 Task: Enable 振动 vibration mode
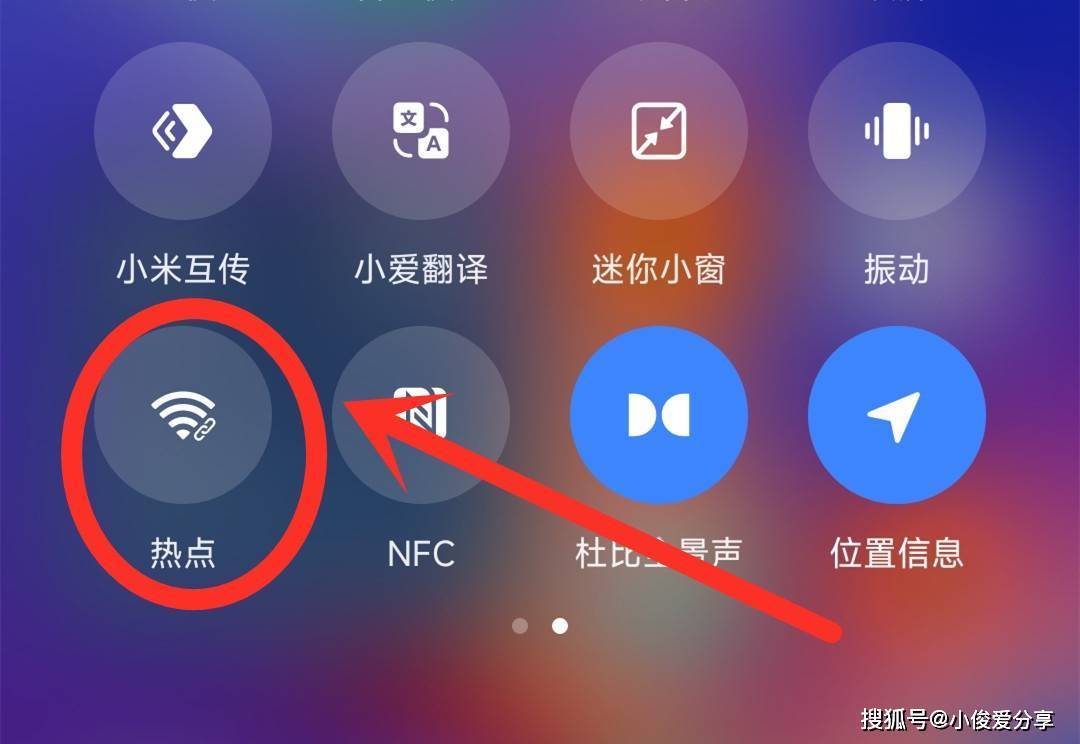tap(897, 131)
